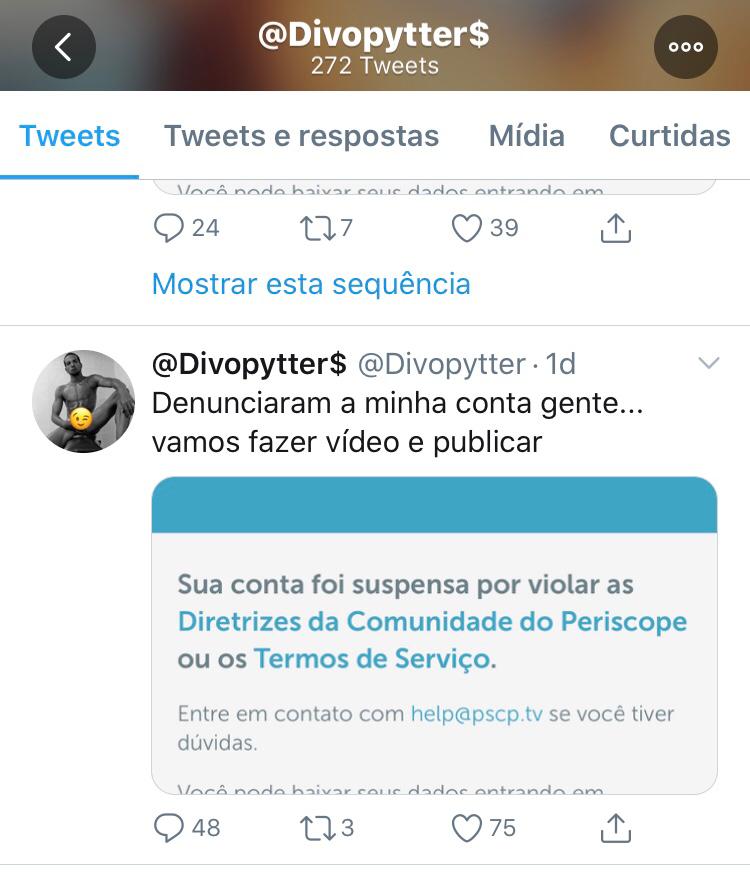Expand the tweet's dropdown chevron
The width and height of the screenshot is (750, 873).
pos(708,364)
